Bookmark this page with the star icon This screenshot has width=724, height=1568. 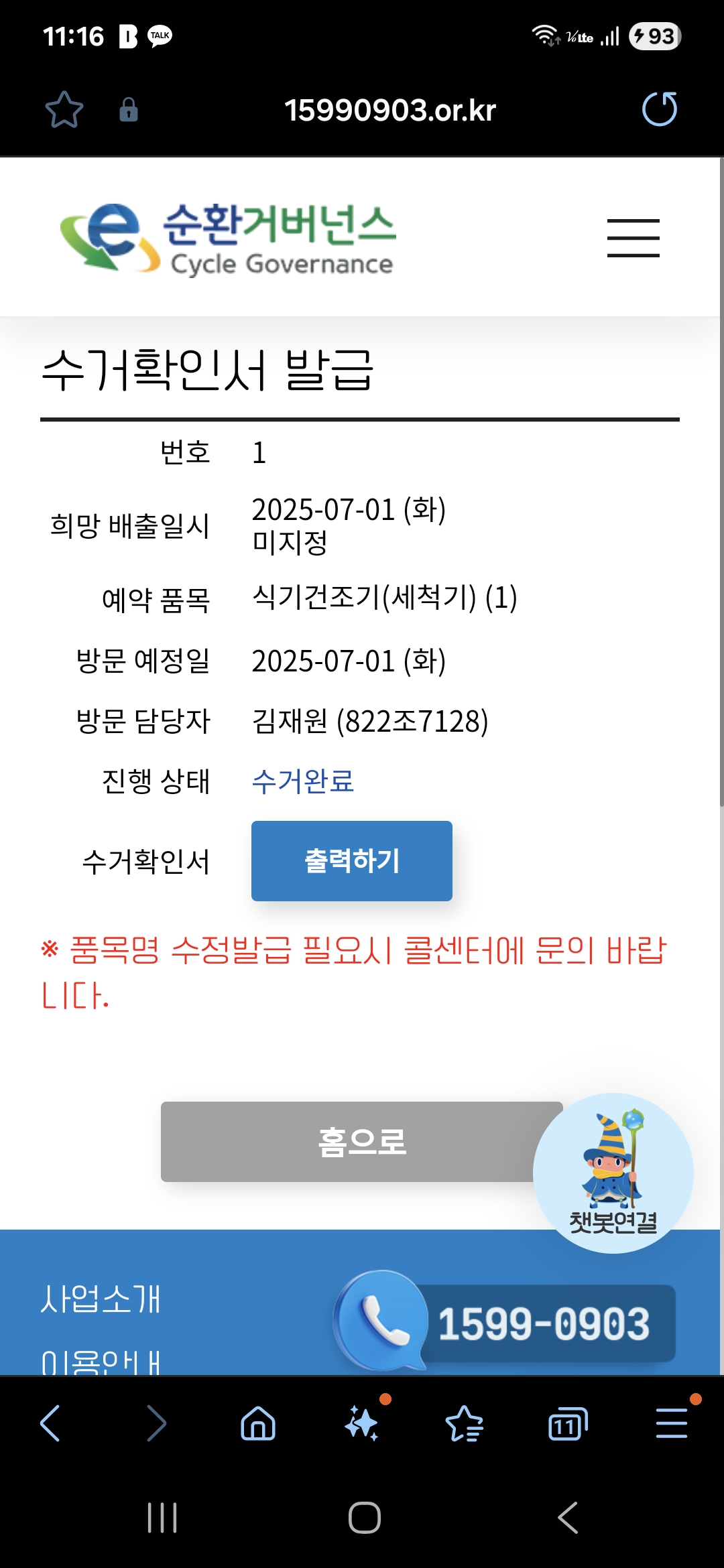pyautogui.click(x=64, y=109)
